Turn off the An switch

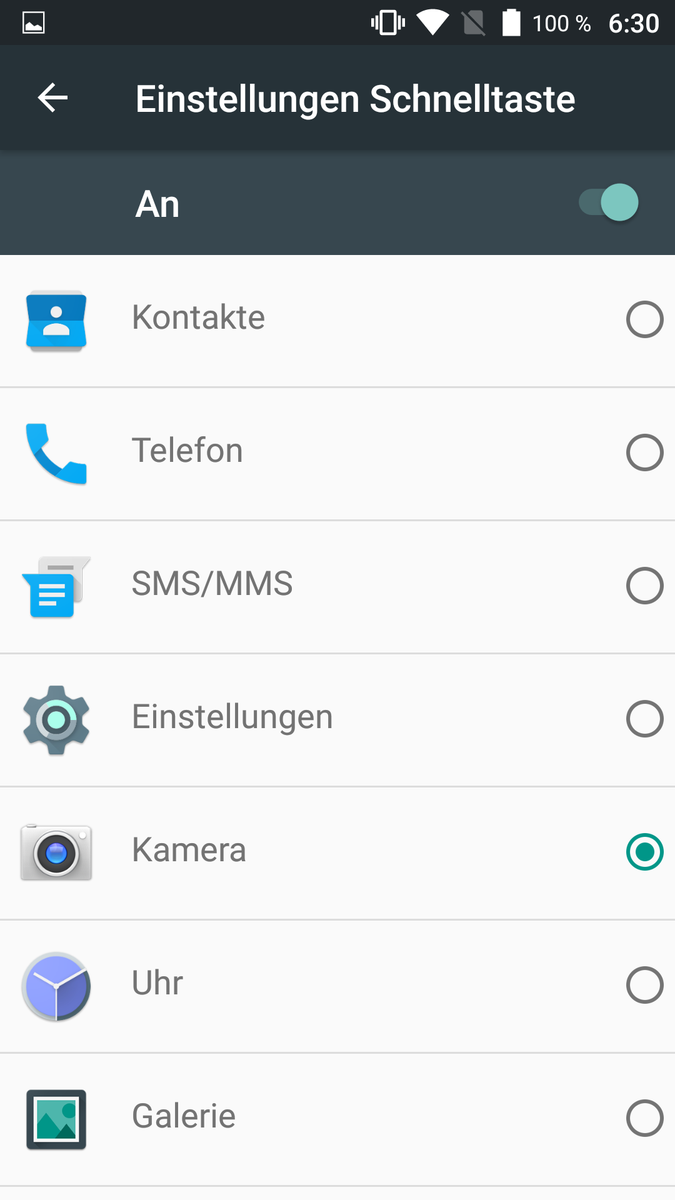coord(608,203)
